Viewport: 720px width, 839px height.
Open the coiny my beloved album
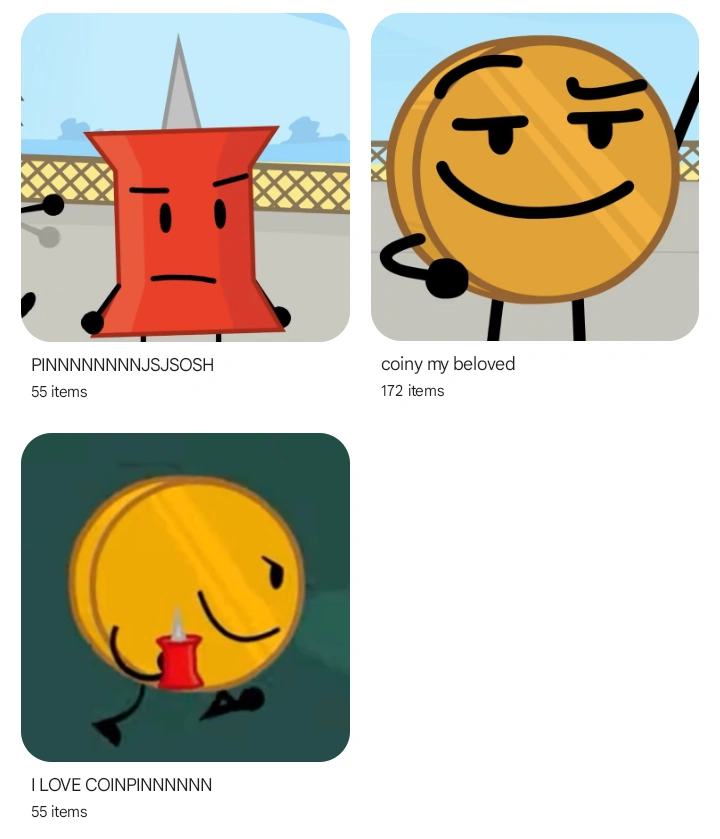click(x=534, y=178)
